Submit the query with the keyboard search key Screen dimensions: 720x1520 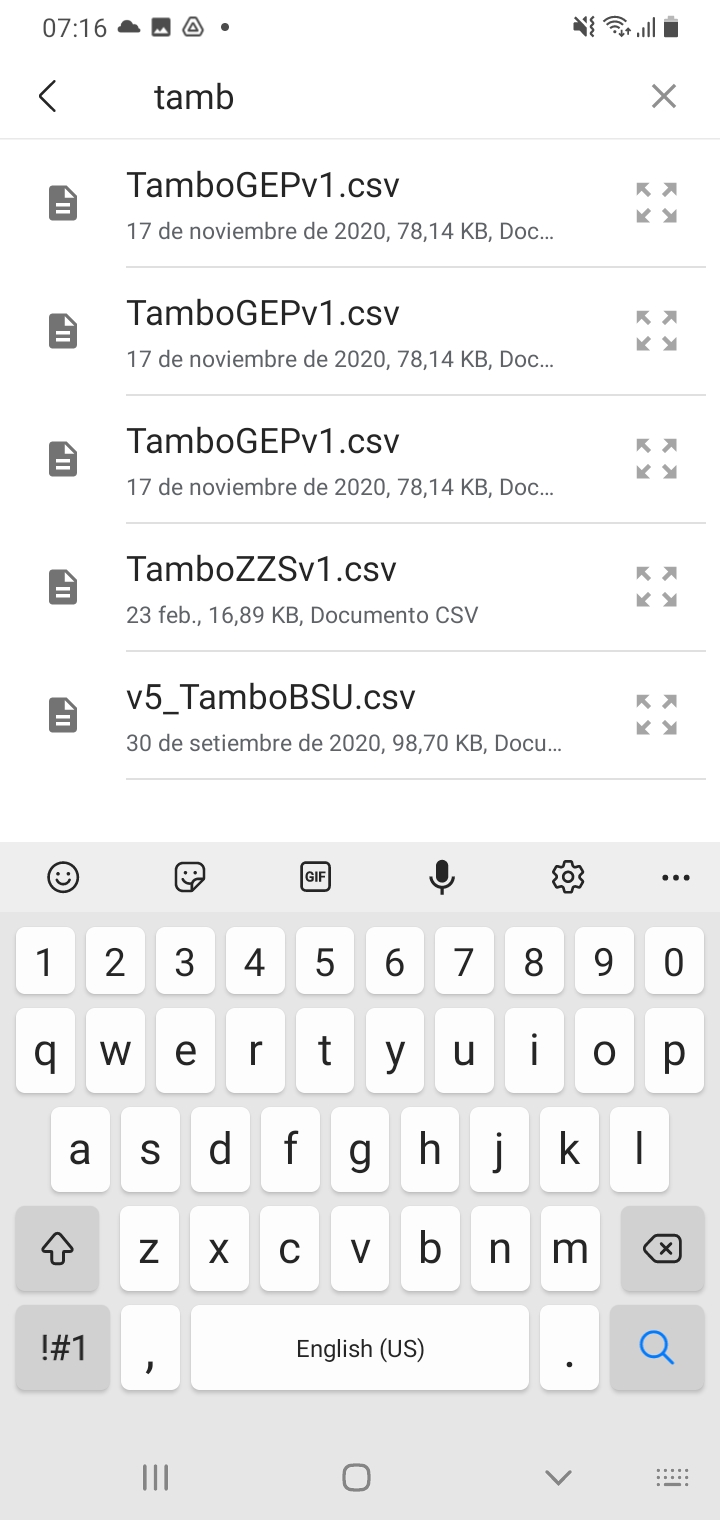click(x=656, y=1348)
